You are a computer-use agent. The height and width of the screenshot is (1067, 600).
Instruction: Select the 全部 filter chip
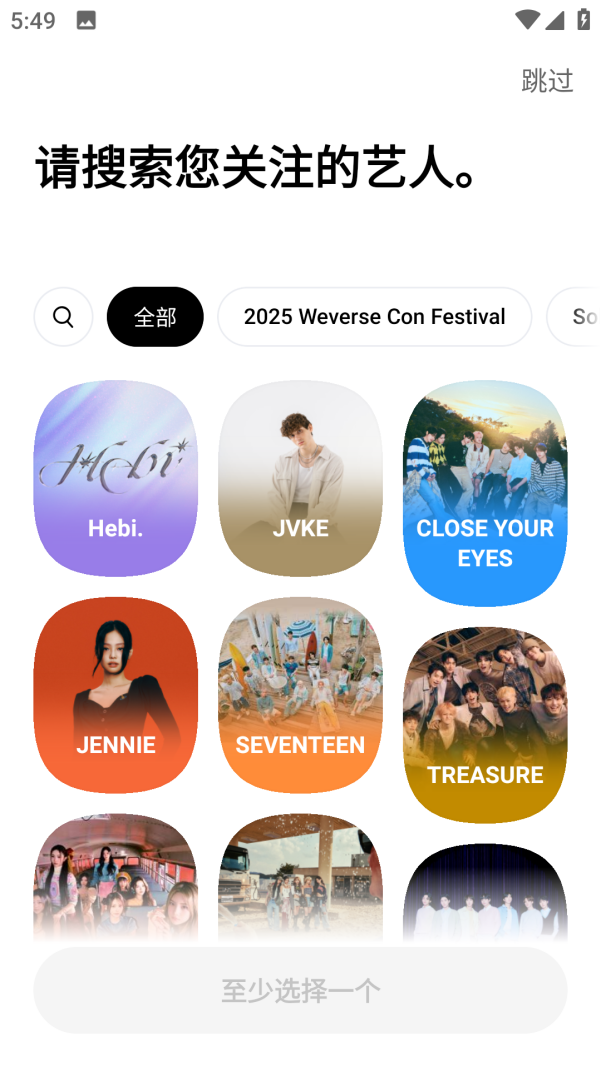point(155,317)
